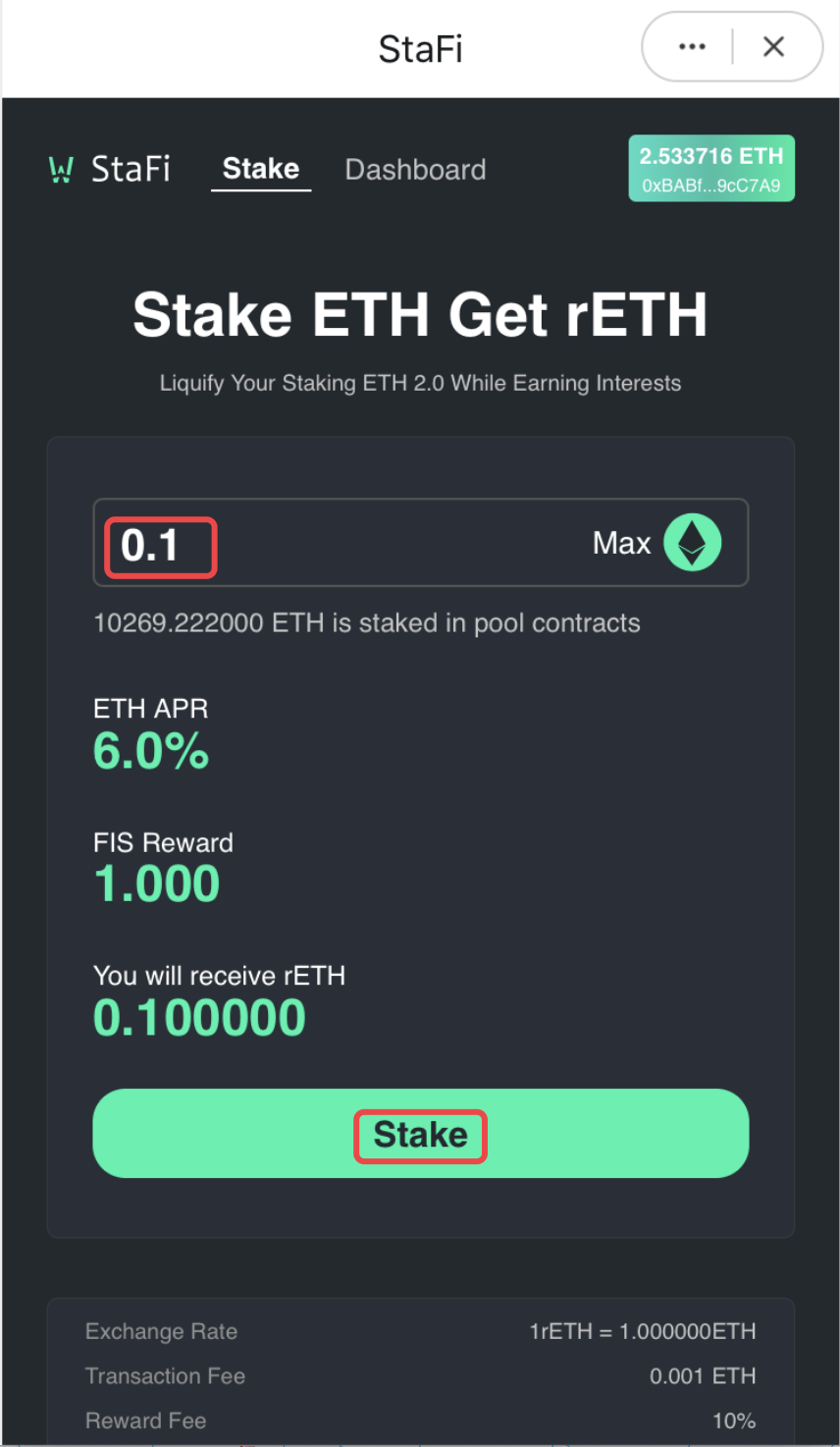Close the StaFi mini app
Screen dimensions: 840x1447
(x=773, y=47)
